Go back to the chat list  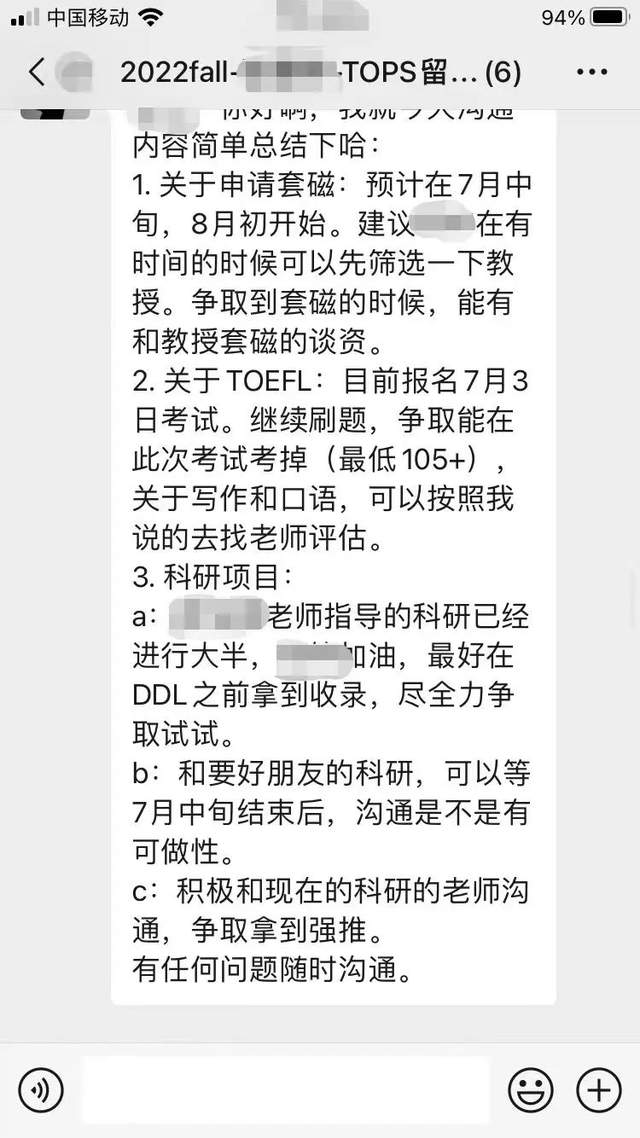(36, 72)
